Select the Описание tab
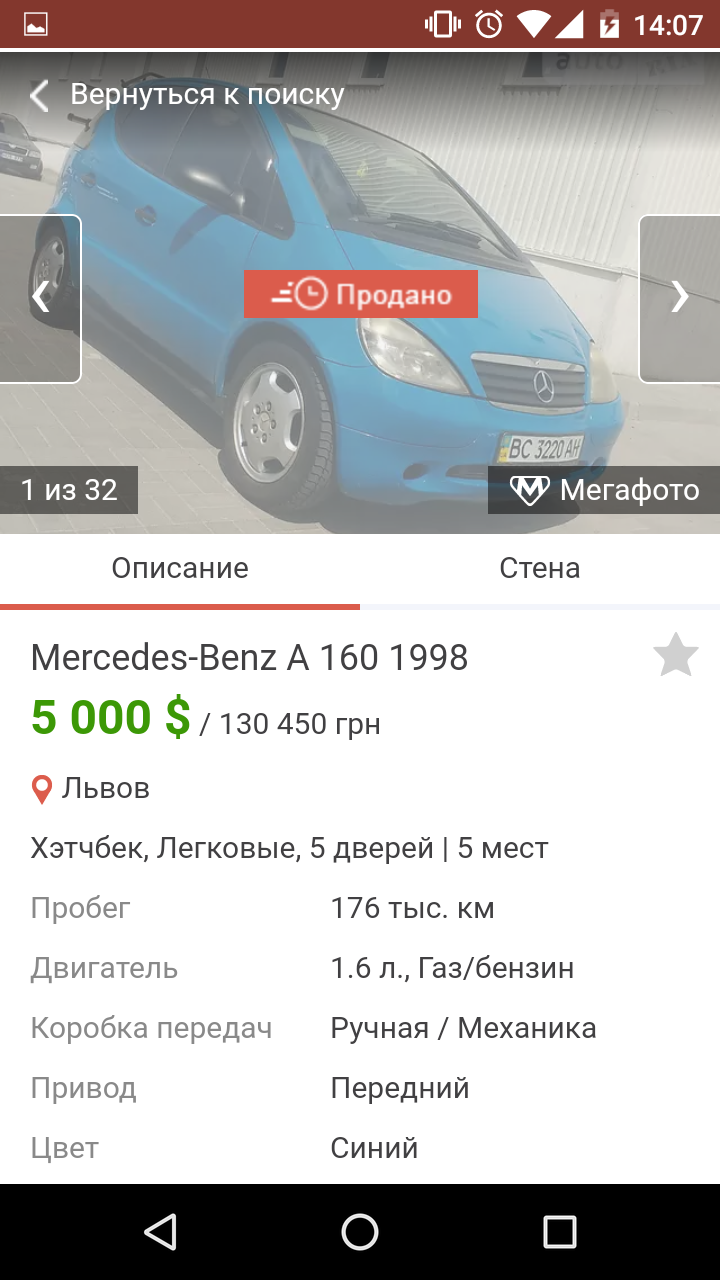Viewport: 720px width, 1280px height. click(180, 568)
